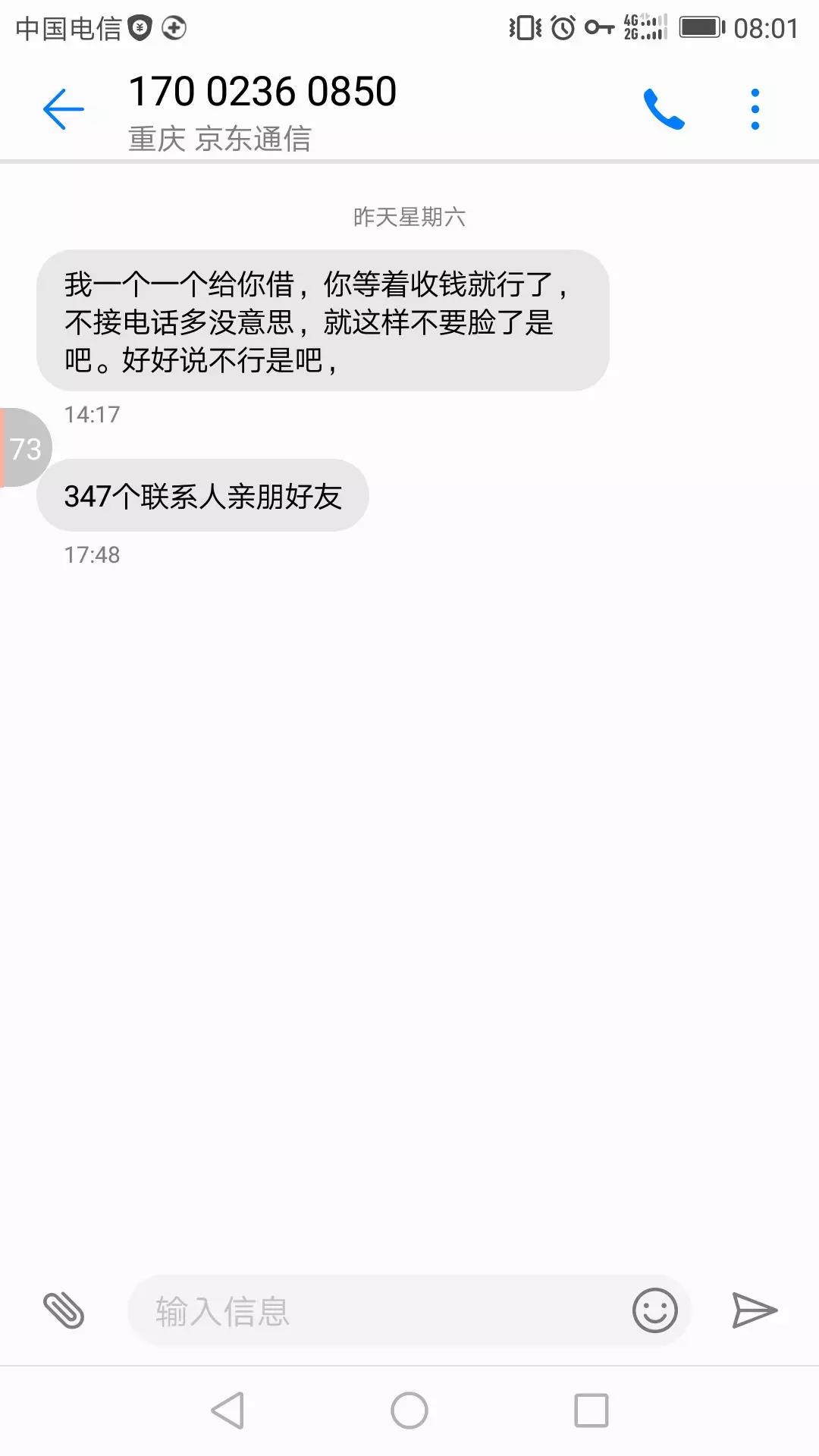Call the number 170 0236 0850
Screen dimensions: 819x1456
(x=664, y=109)
